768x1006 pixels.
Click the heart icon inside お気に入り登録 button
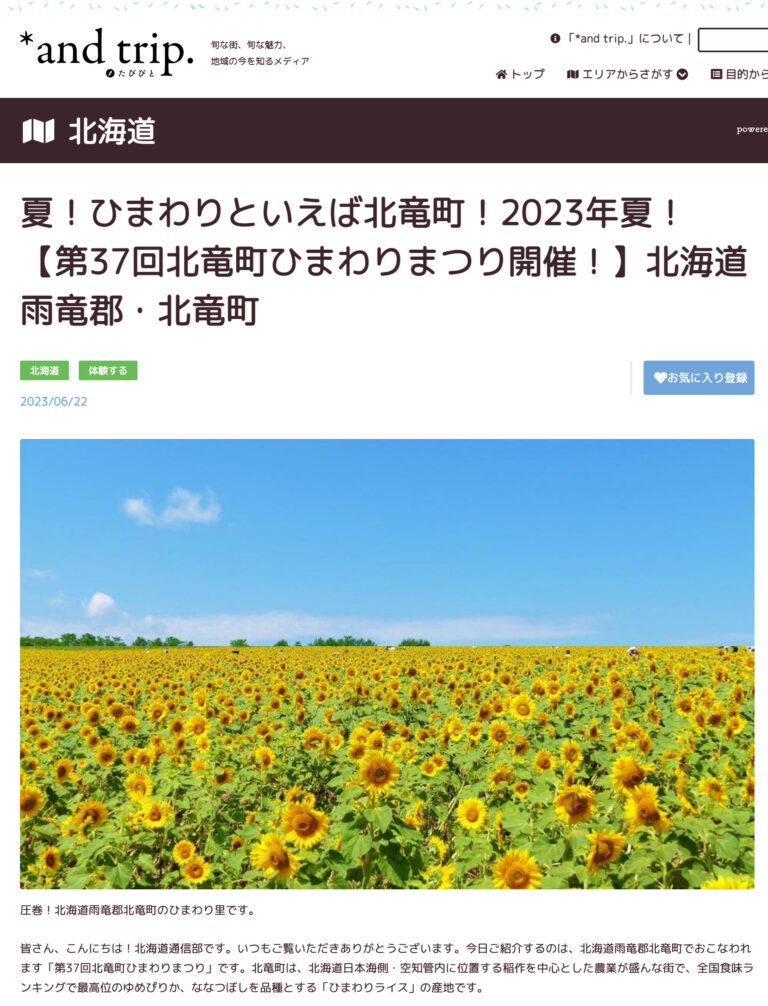(x=662, y=378)
